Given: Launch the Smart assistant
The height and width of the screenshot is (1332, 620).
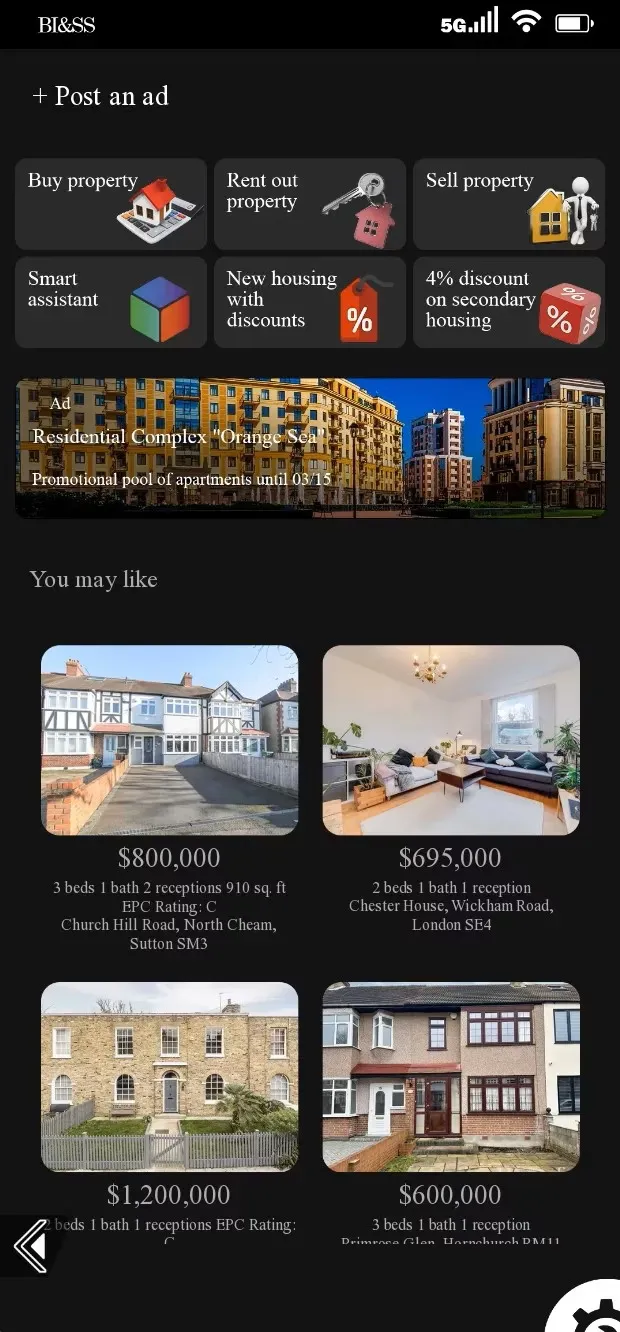Looking at the screenshot, I should click(x=110, y=302).
